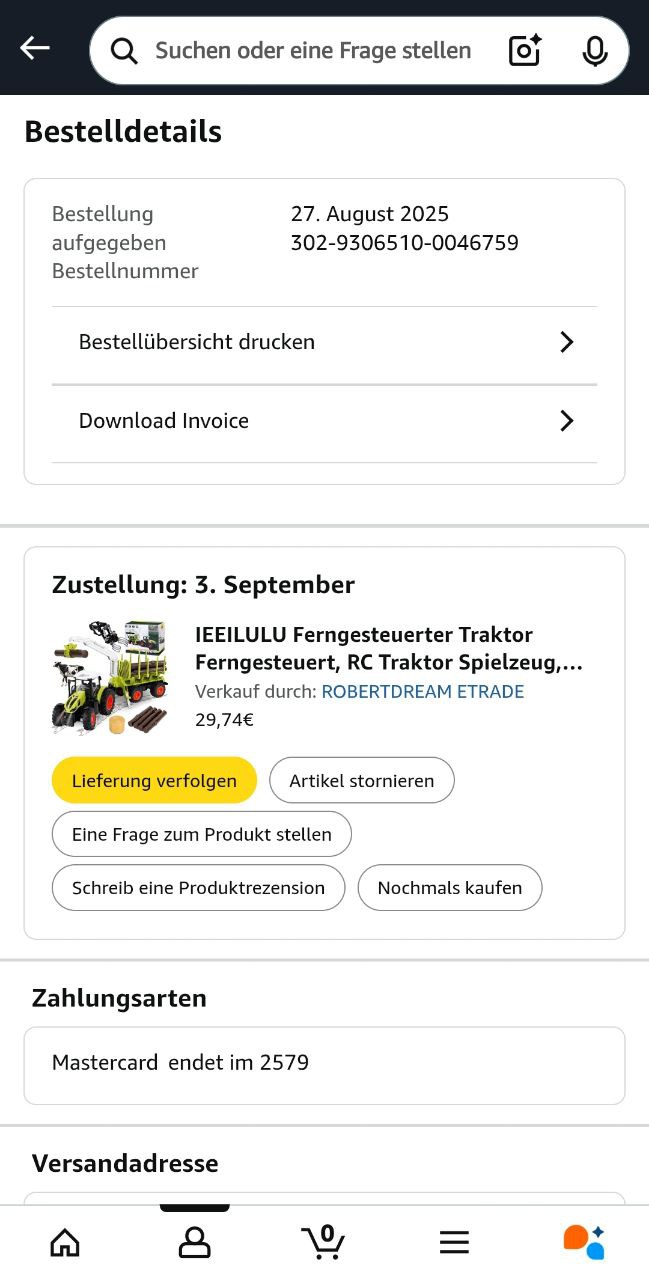Tap 'Lieferung verfolgen' button
This screenshot has width=649, height=1280.
coord(154,780)
